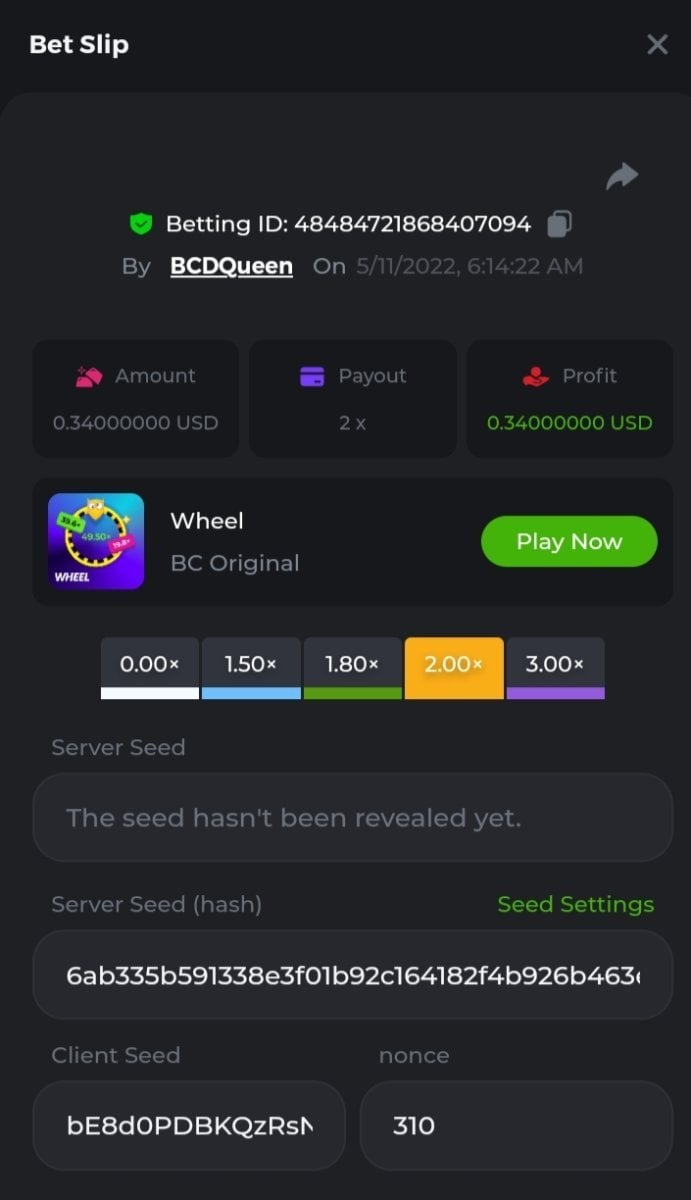
Task: Open Seed Settings
Action: (x=575, y=904)
